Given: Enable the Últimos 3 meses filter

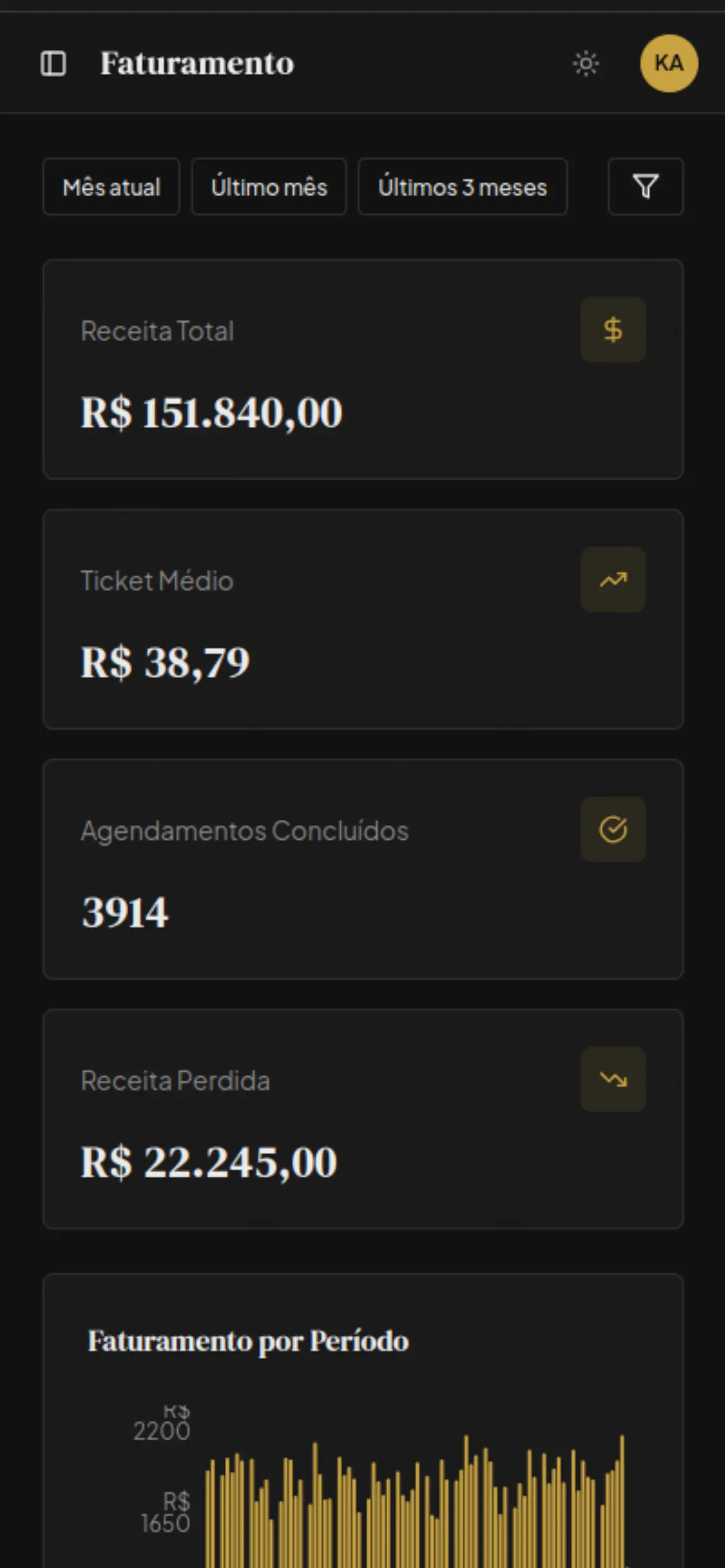Looking at the screenshot, I should pos(462,187).
